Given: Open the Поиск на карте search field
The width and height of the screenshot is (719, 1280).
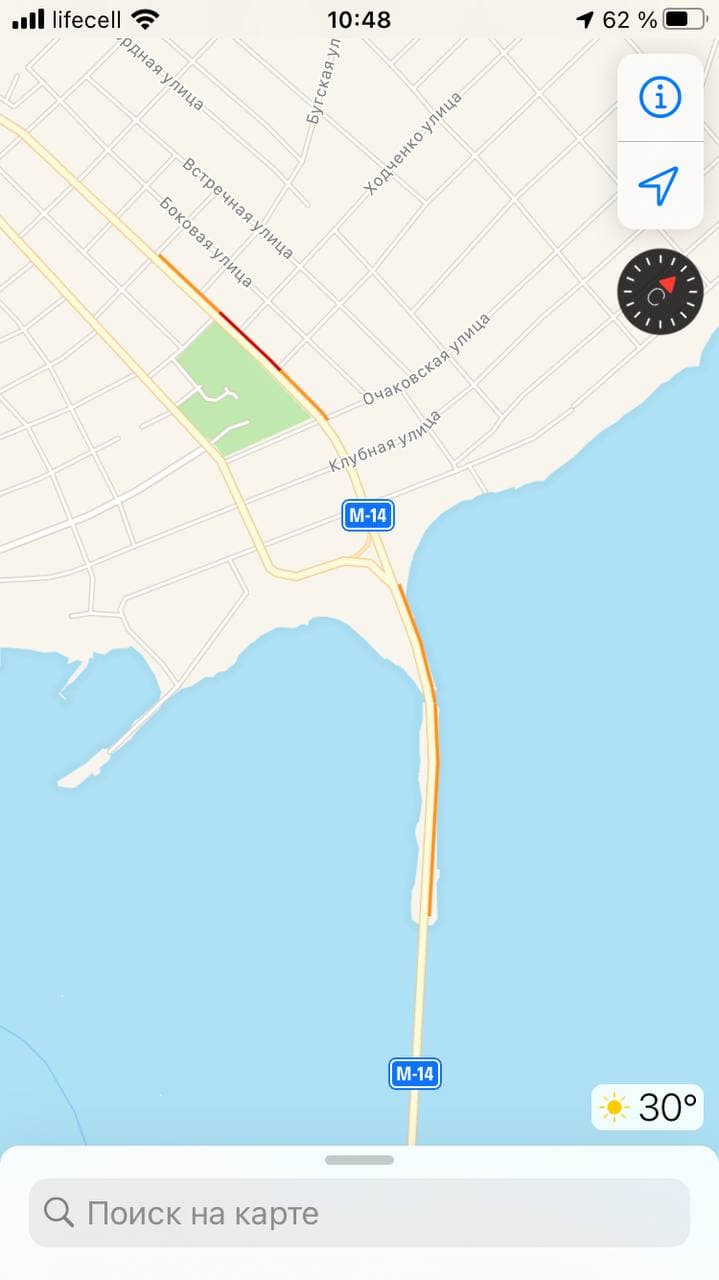Looking at the screenshot, I should pos(359,1213).
